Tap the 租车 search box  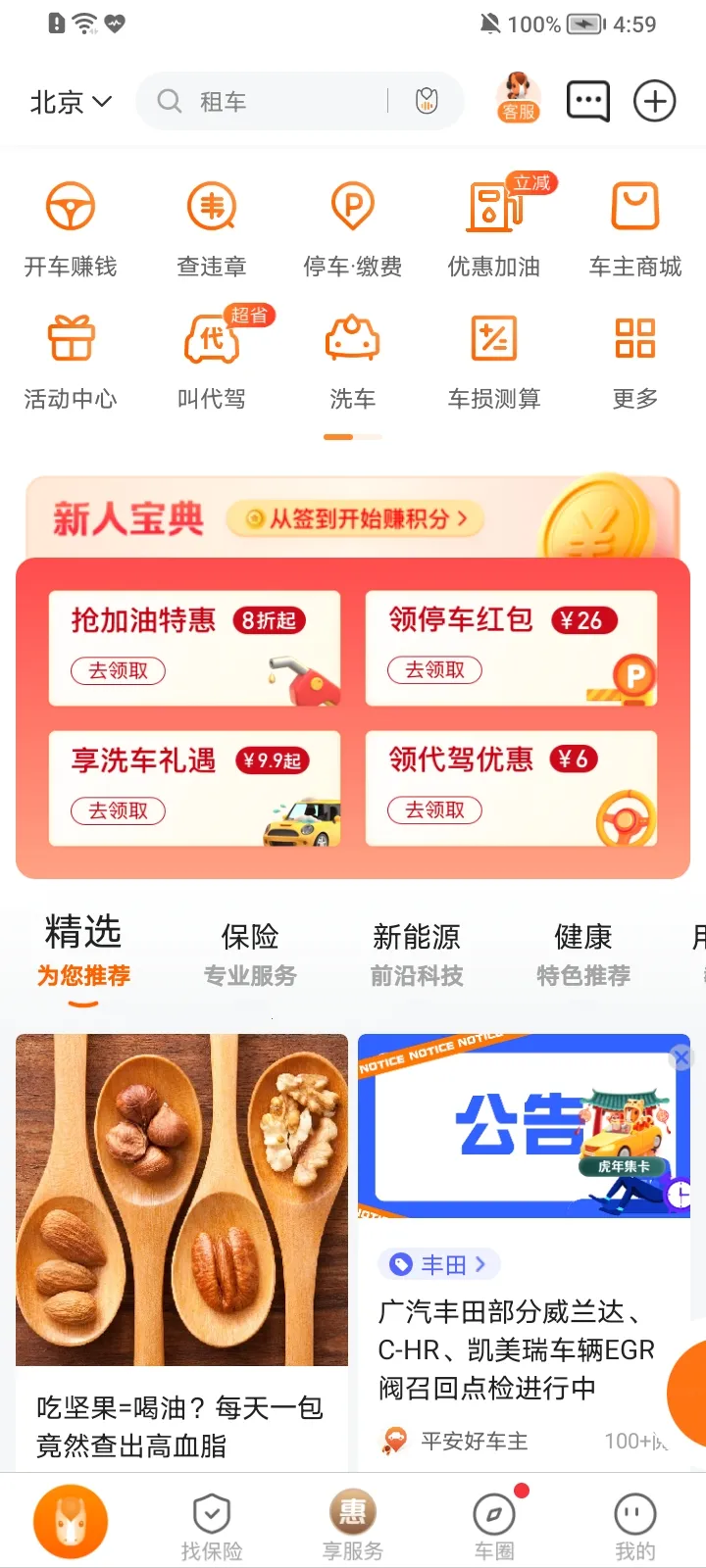pos(284,101)
